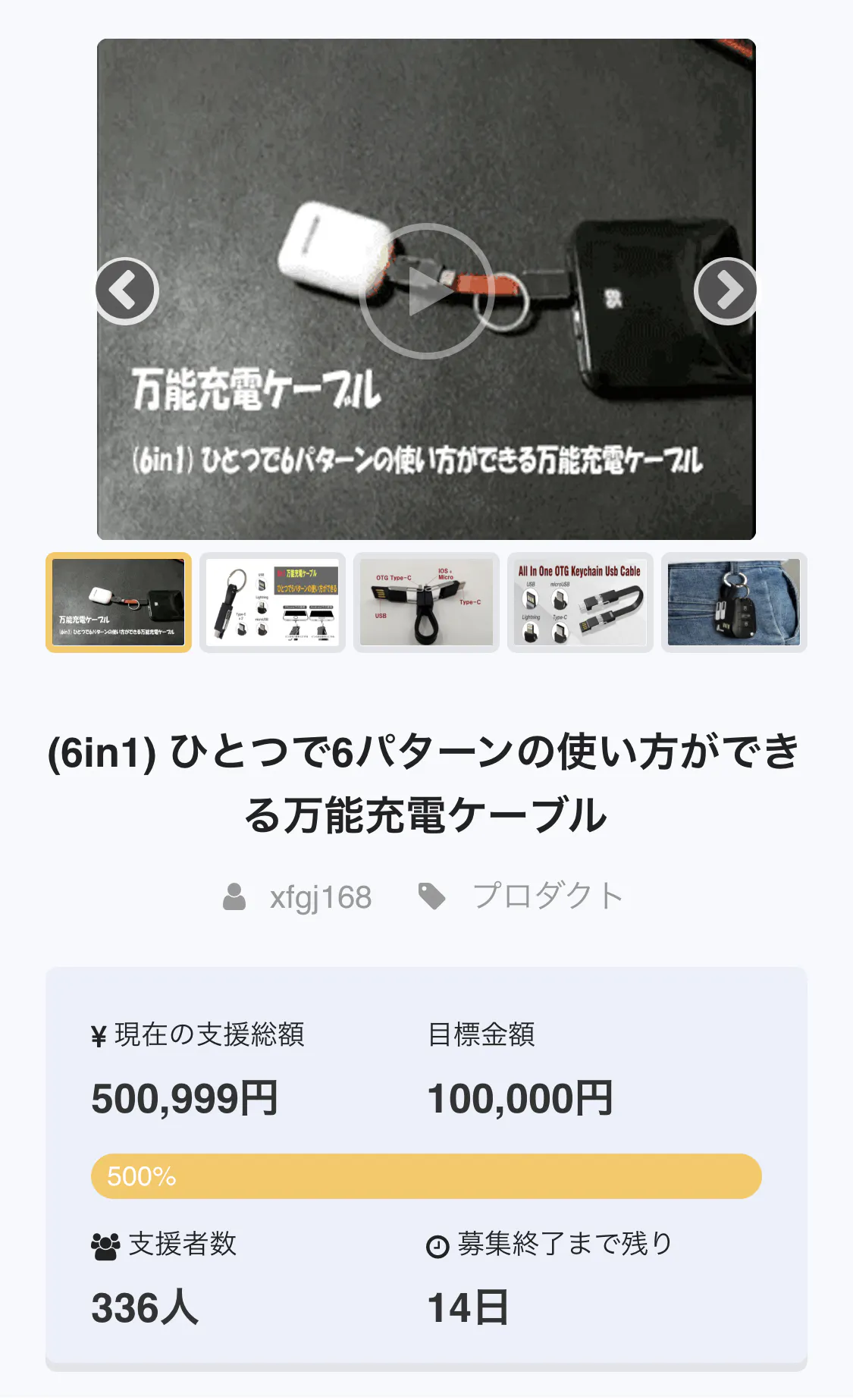The width and height of the screenshot is (853, 1400).
Task: Go to the previous gallery image
Action: click(x=127, y=291)
